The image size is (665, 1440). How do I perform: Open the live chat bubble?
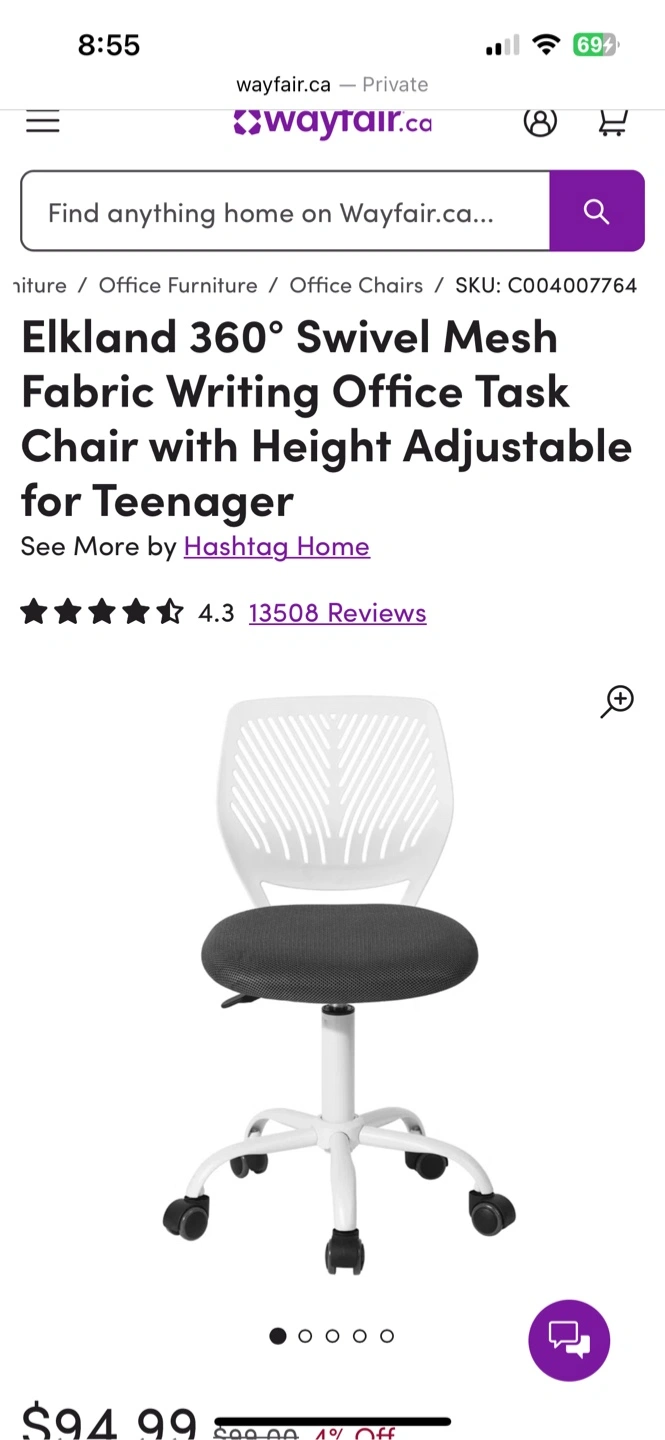(x=569, y=1340)
